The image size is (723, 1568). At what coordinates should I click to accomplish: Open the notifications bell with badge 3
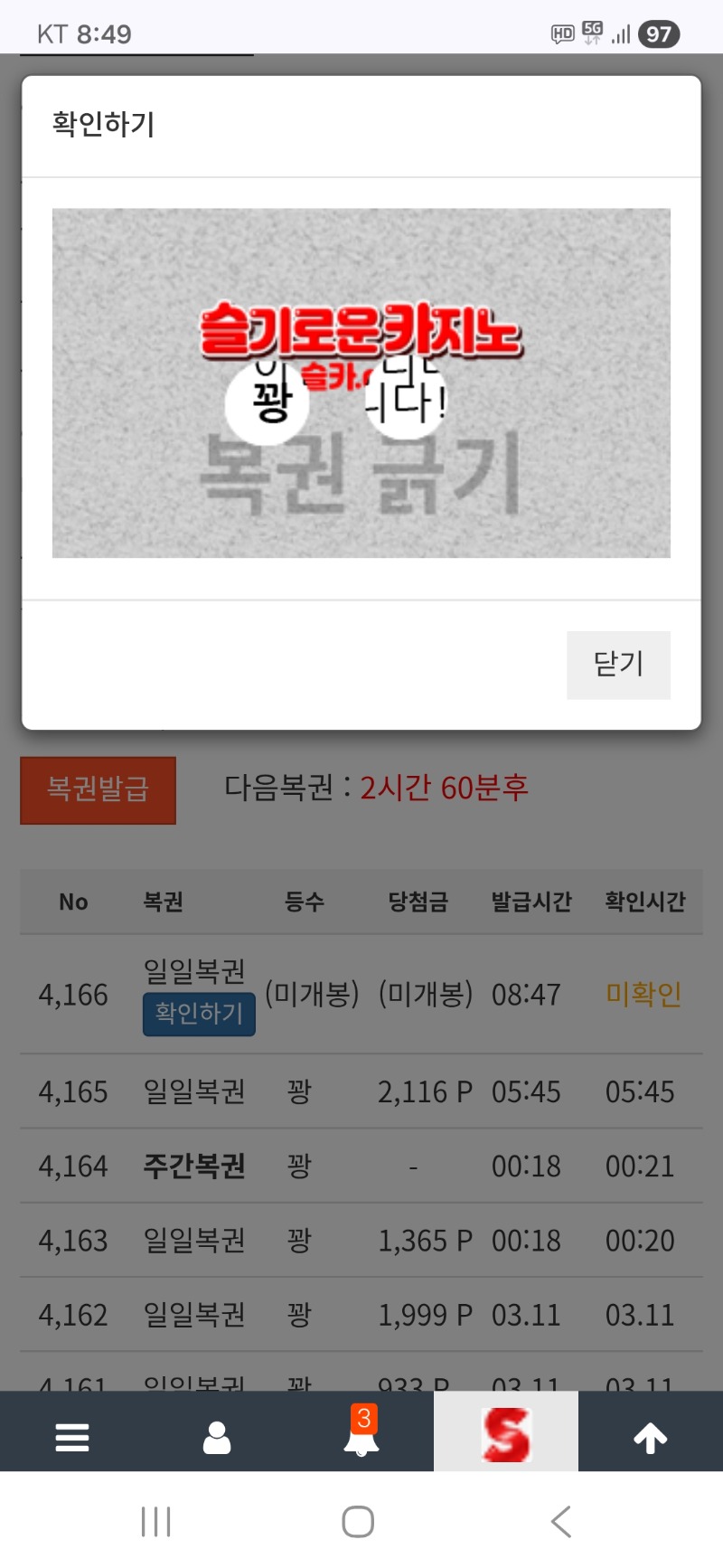(x=361, y=1435)
